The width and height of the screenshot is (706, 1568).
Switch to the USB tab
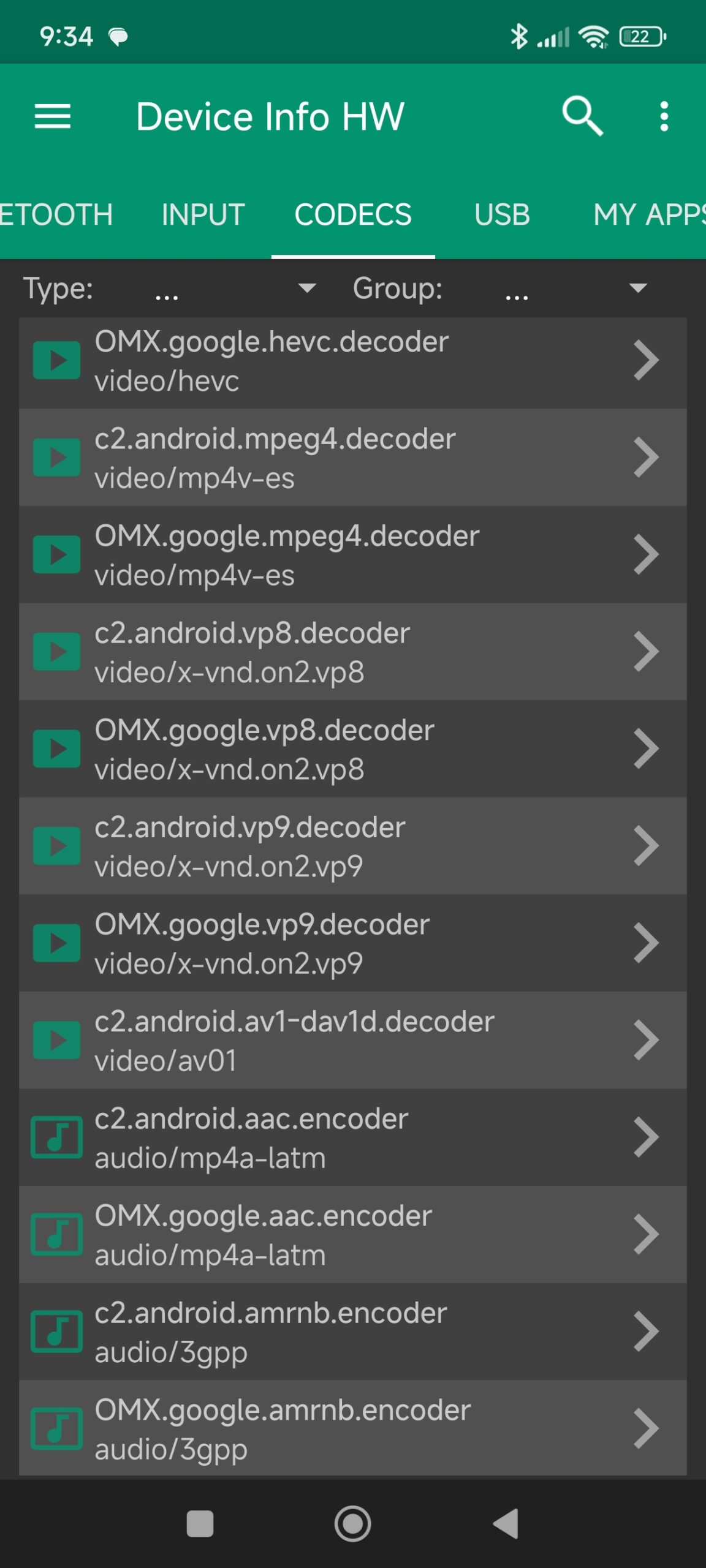(502, 215)
